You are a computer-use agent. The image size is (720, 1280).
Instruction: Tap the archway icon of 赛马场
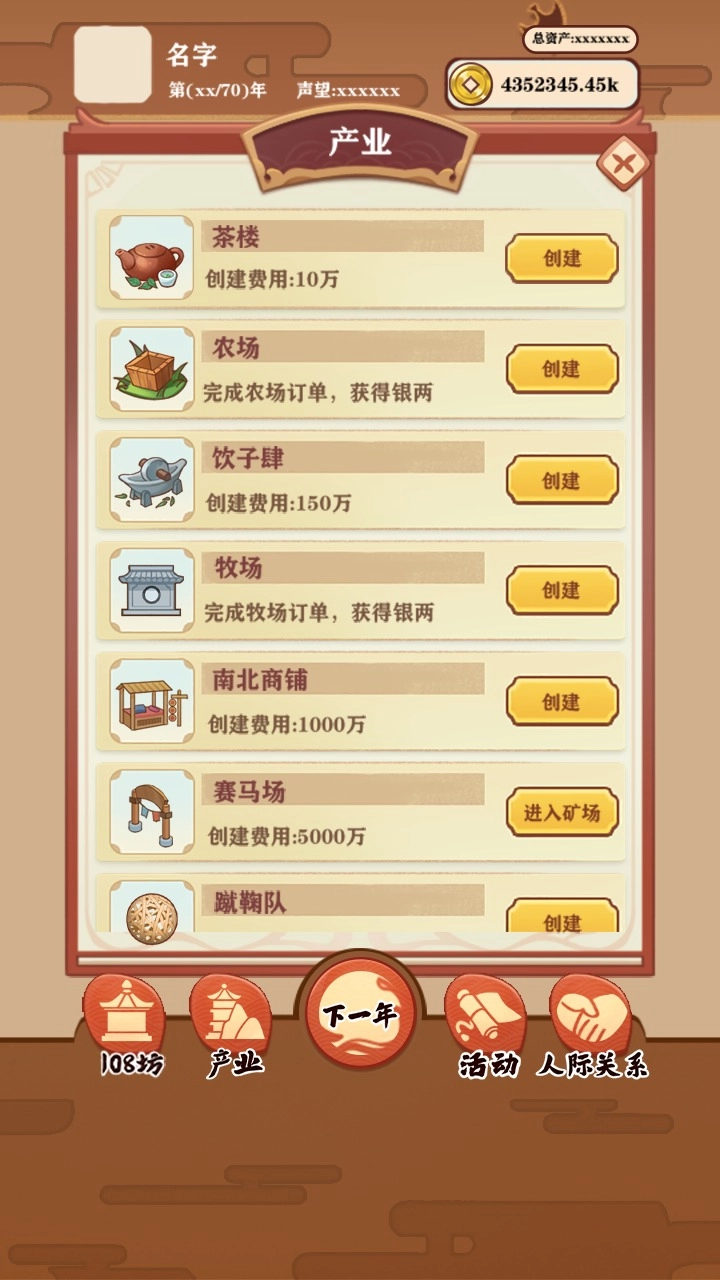(x=152, y=813)
